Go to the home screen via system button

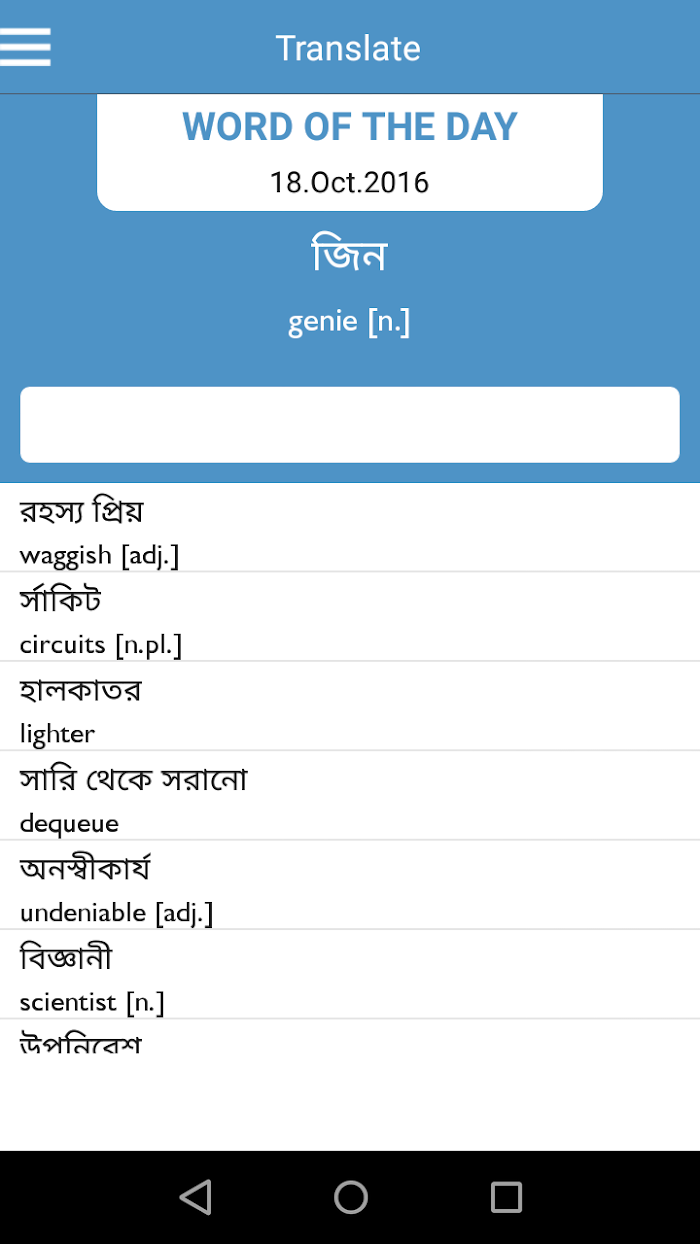point(350,1197)
